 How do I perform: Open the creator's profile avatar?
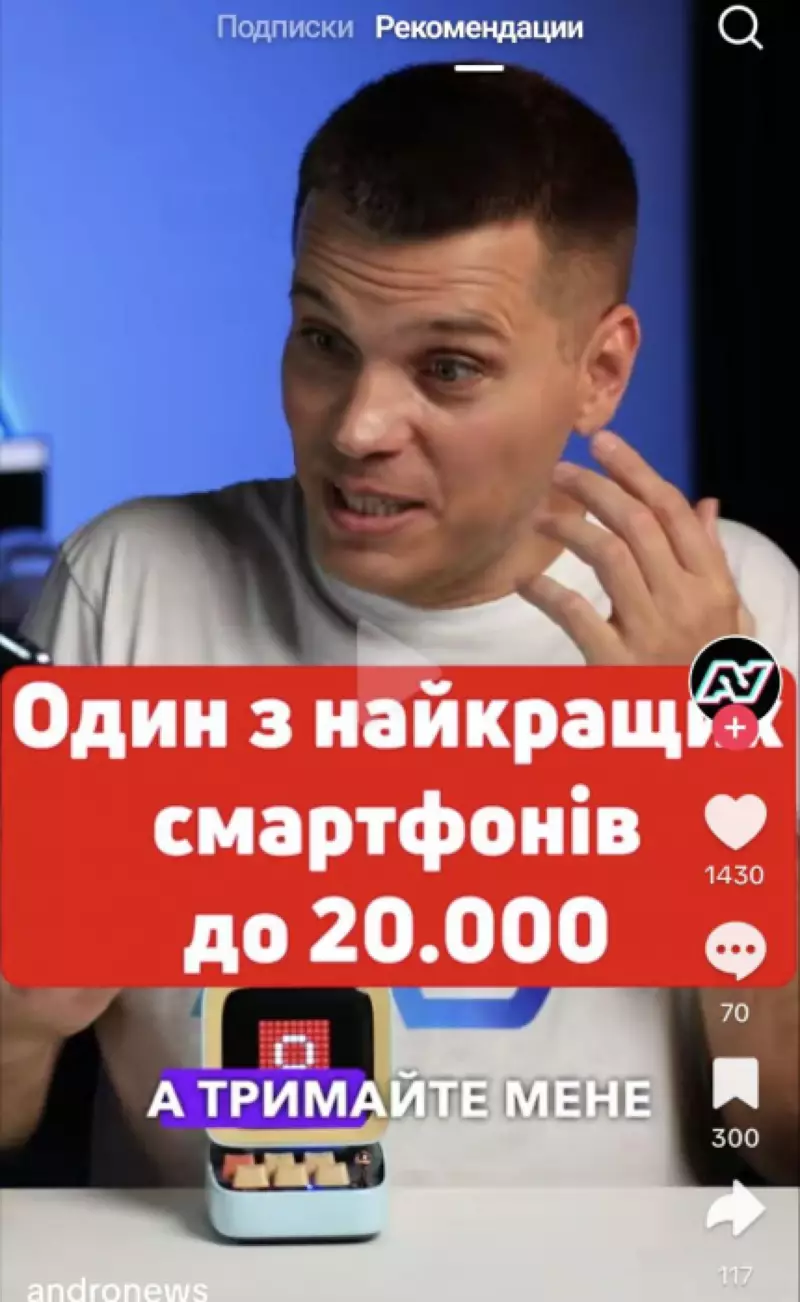[x=735, y=679]
